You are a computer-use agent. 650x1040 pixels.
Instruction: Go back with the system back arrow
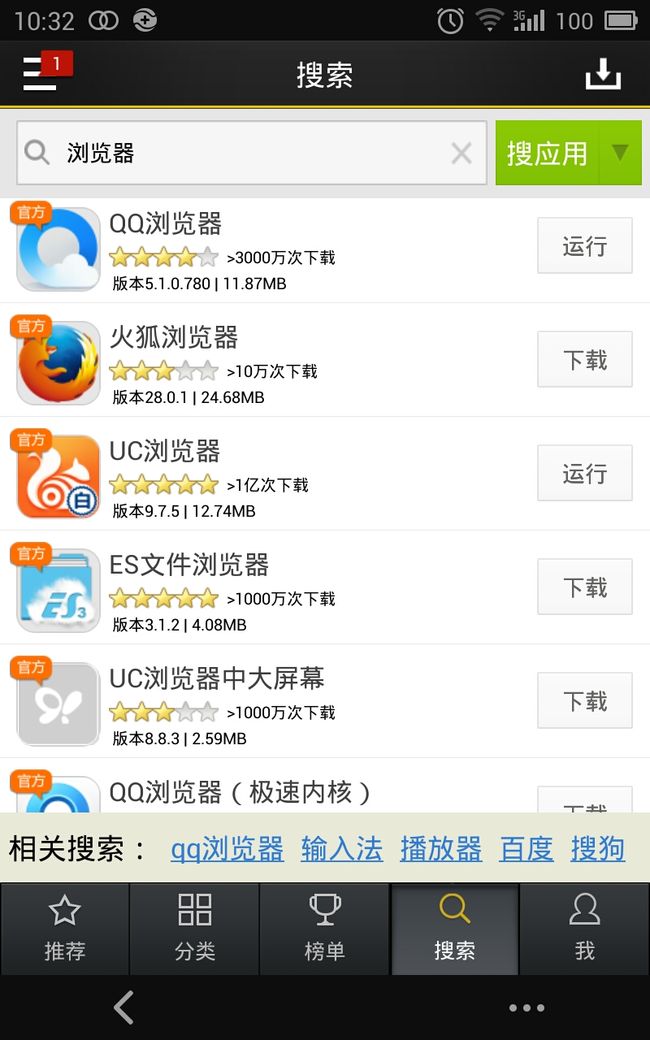124,1008
